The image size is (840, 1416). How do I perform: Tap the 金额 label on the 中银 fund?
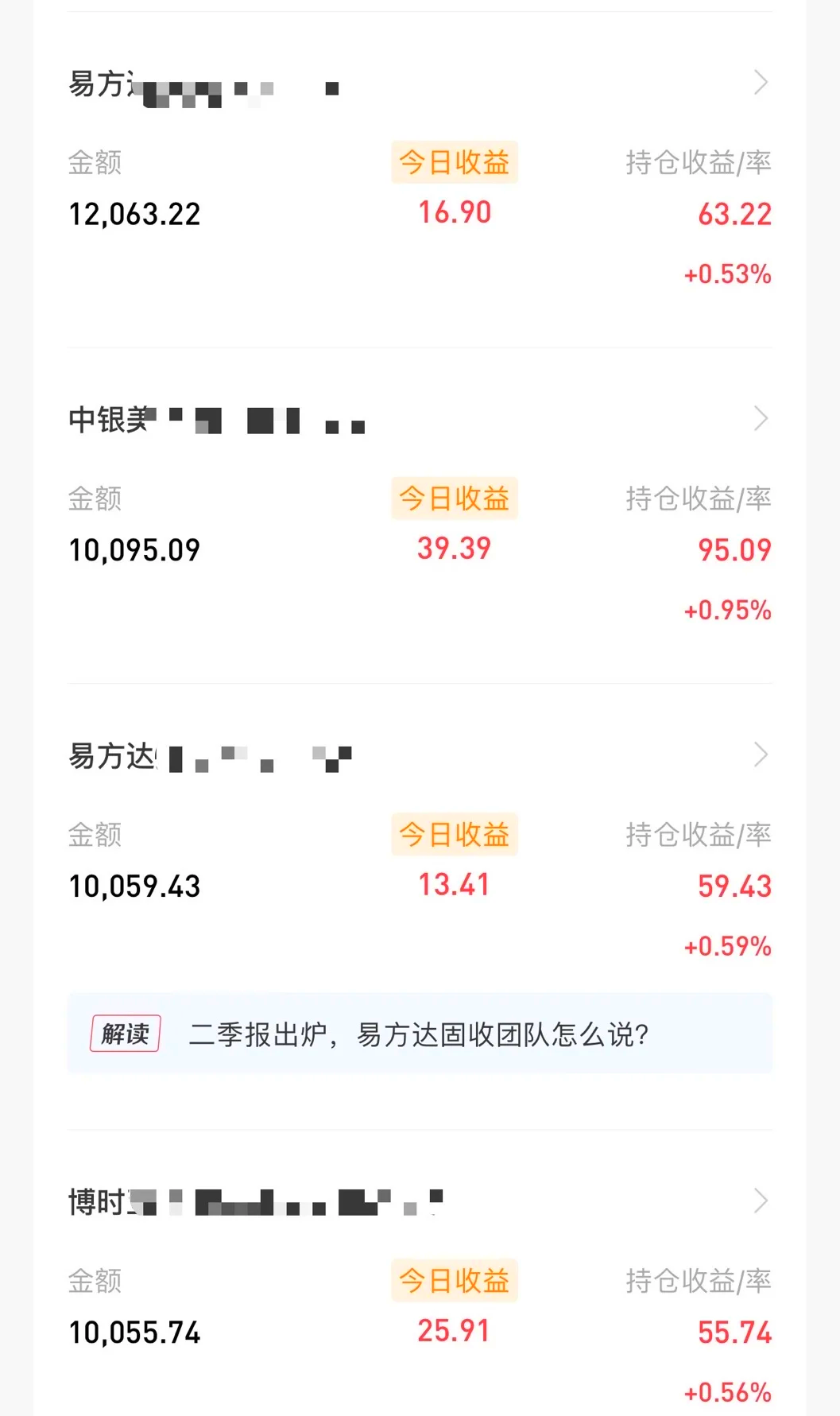point(95,498)
